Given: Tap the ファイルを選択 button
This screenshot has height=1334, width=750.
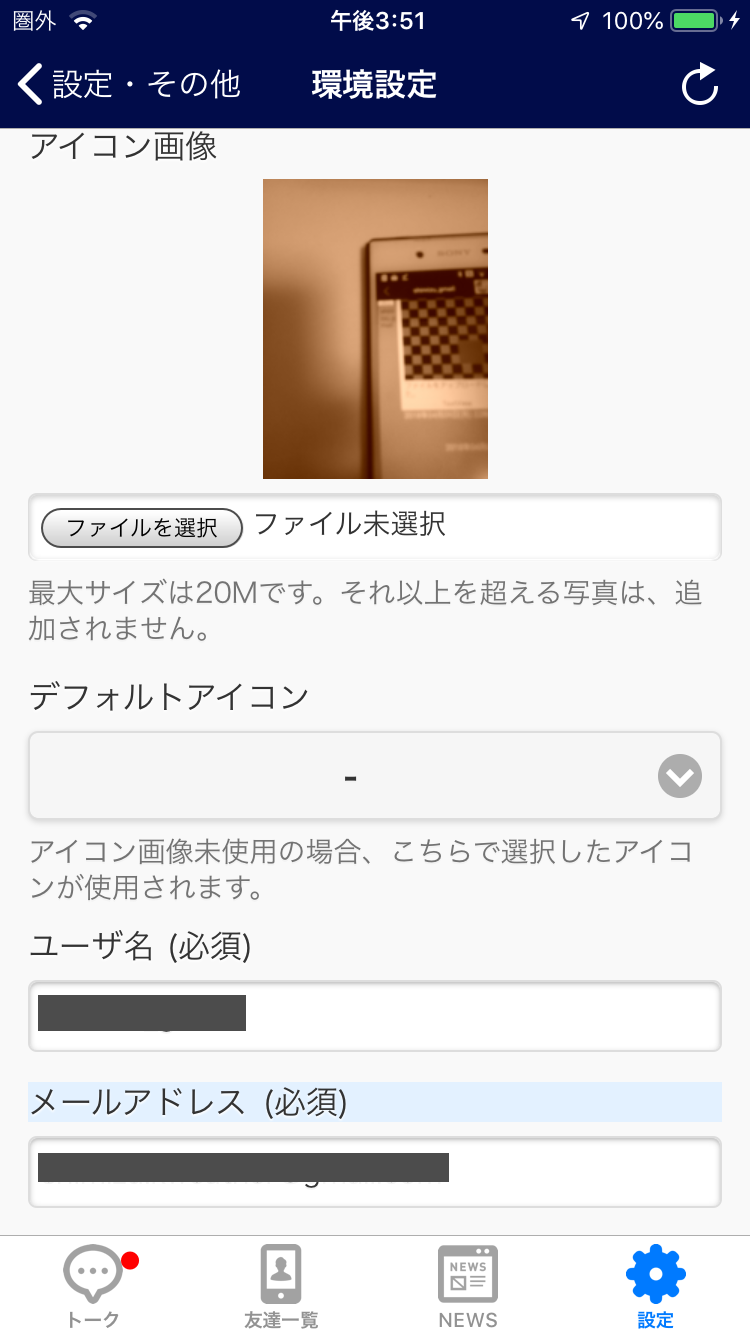Looking at the screenshot, I should coord(141,527).
